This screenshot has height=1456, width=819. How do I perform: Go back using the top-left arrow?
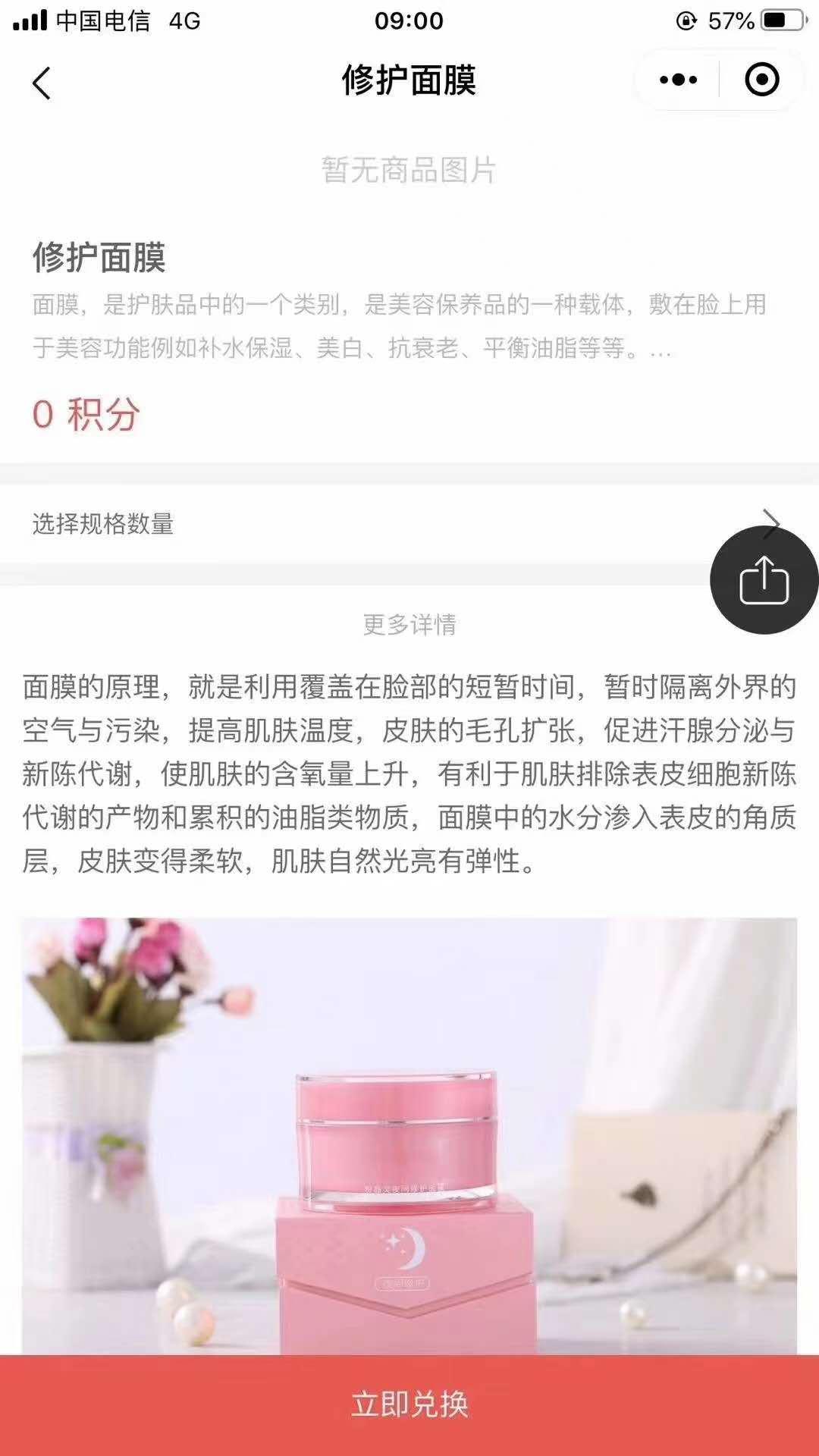[42, 83]
